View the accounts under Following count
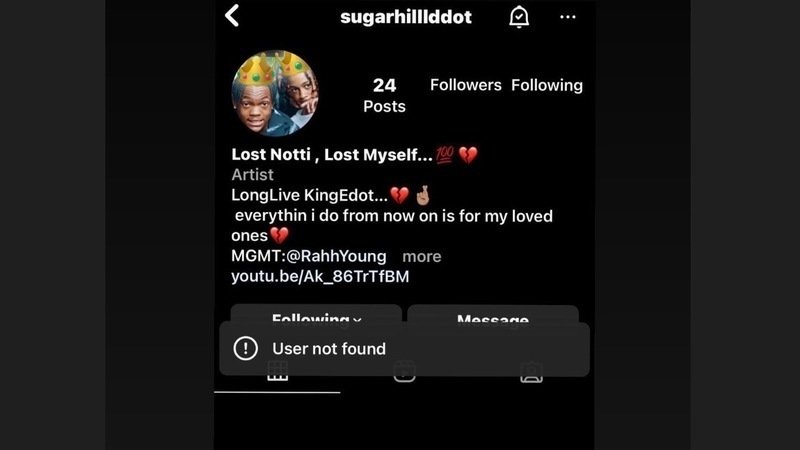Image resolution: width=800 pixels, height=450 pixels. tap(547, 85)
